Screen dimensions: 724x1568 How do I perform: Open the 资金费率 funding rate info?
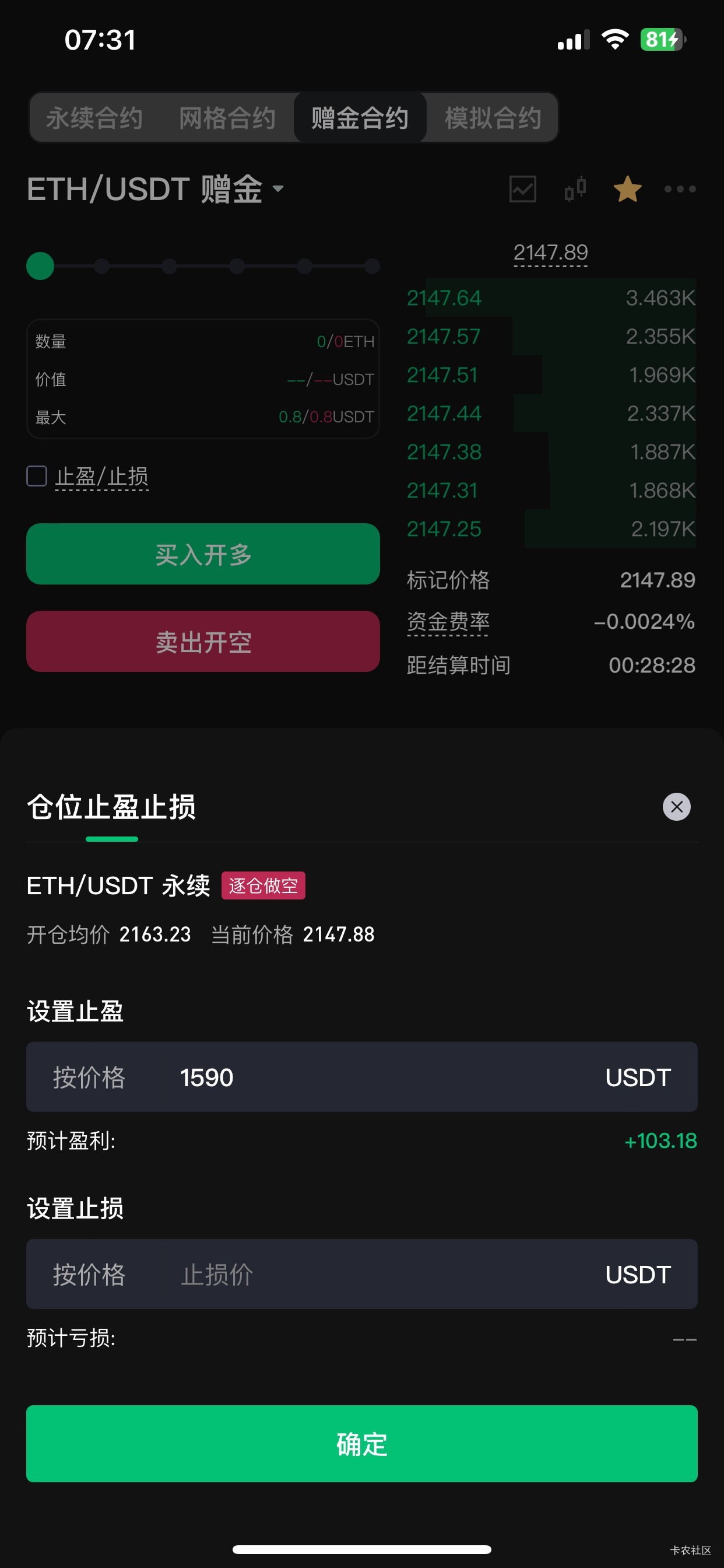tap(448, 621)
